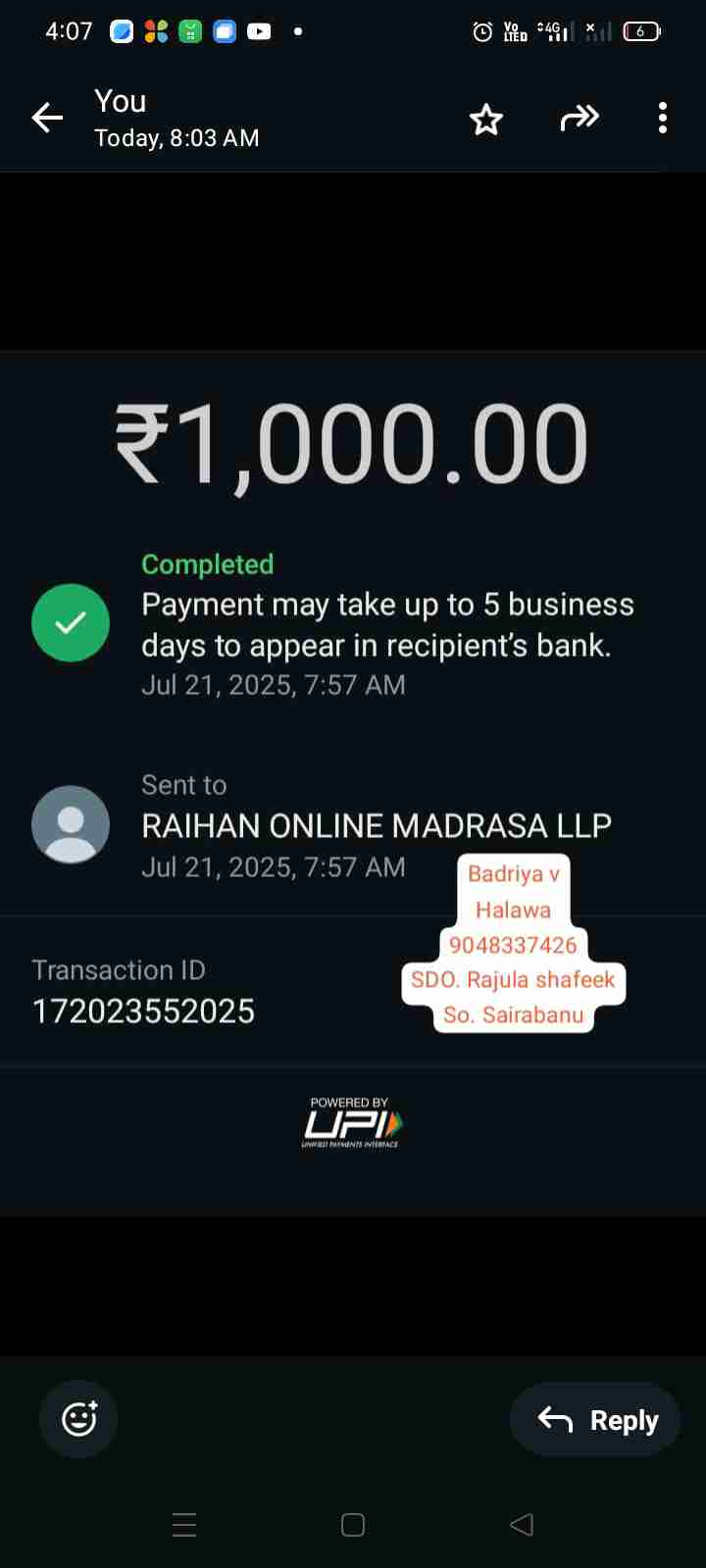This screenshot has height=1568, width=706.
Task: Star this message
Action: (485, 120)
